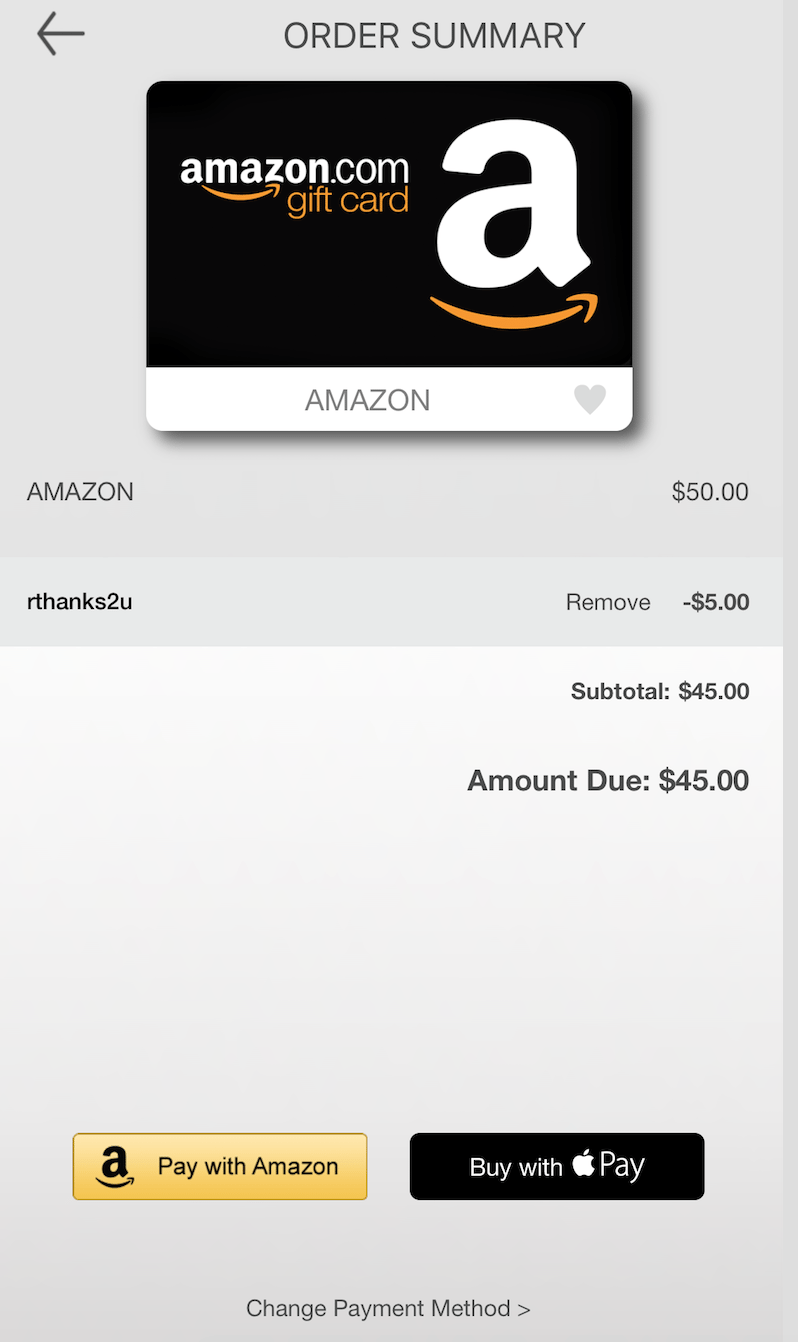Screen dimensions: 798x1342
Task: Go back using the top-left arrow
Action: pos(60,34)
